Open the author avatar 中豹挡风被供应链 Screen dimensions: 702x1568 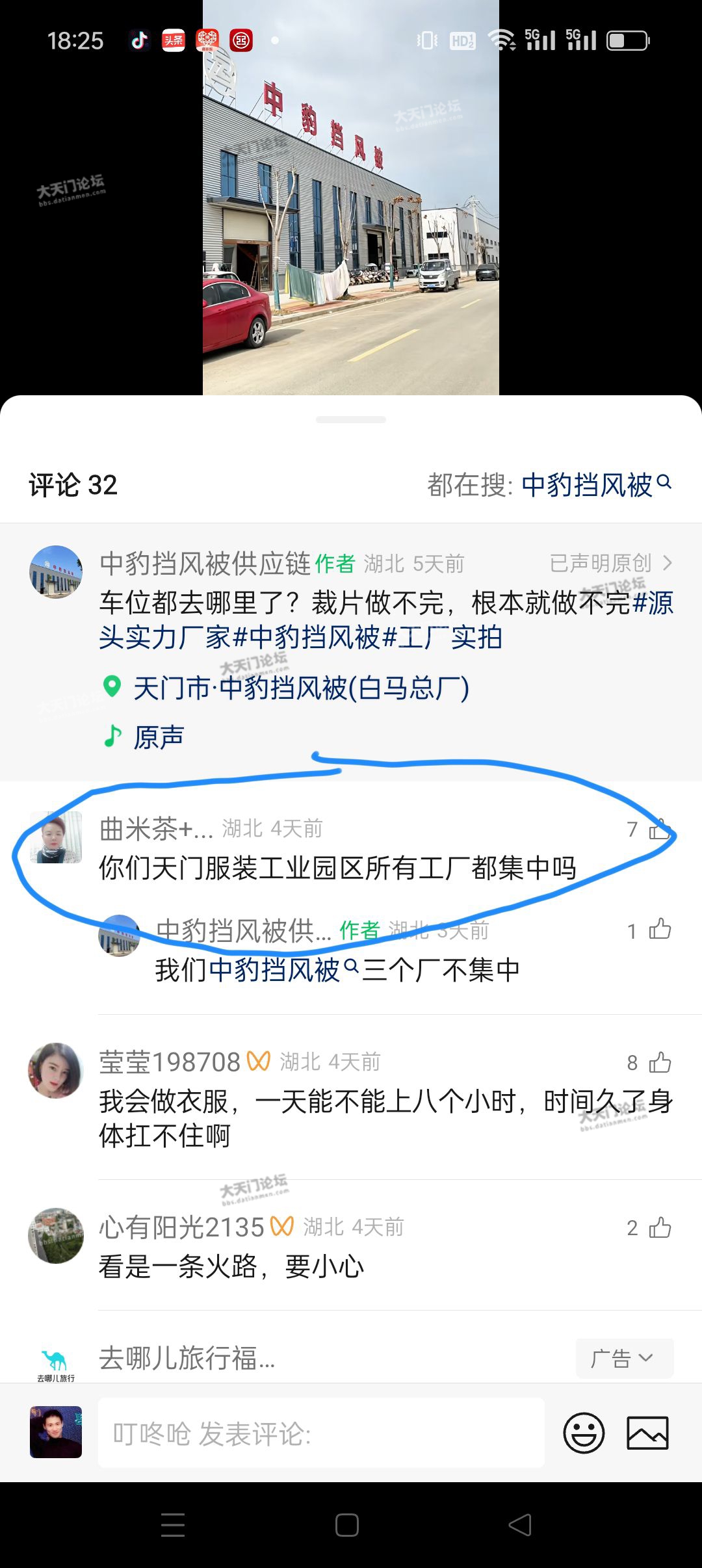[x=57, y=571]
